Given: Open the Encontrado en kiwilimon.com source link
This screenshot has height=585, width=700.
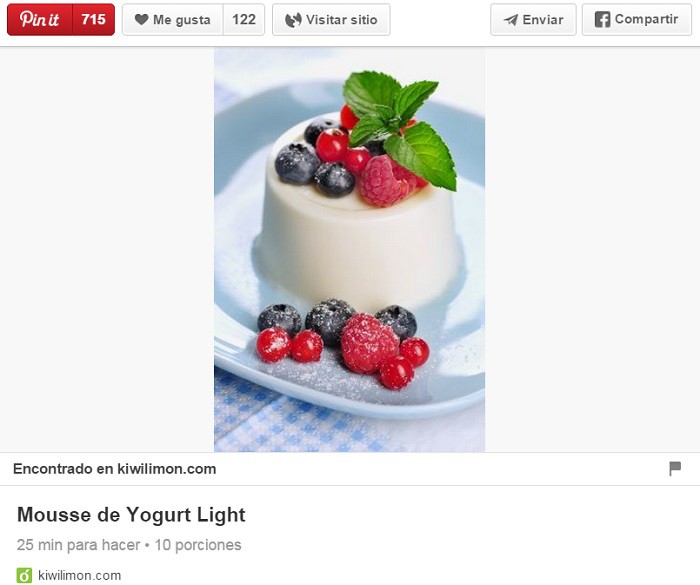Looking at the screenshot, I should [114, 468].
